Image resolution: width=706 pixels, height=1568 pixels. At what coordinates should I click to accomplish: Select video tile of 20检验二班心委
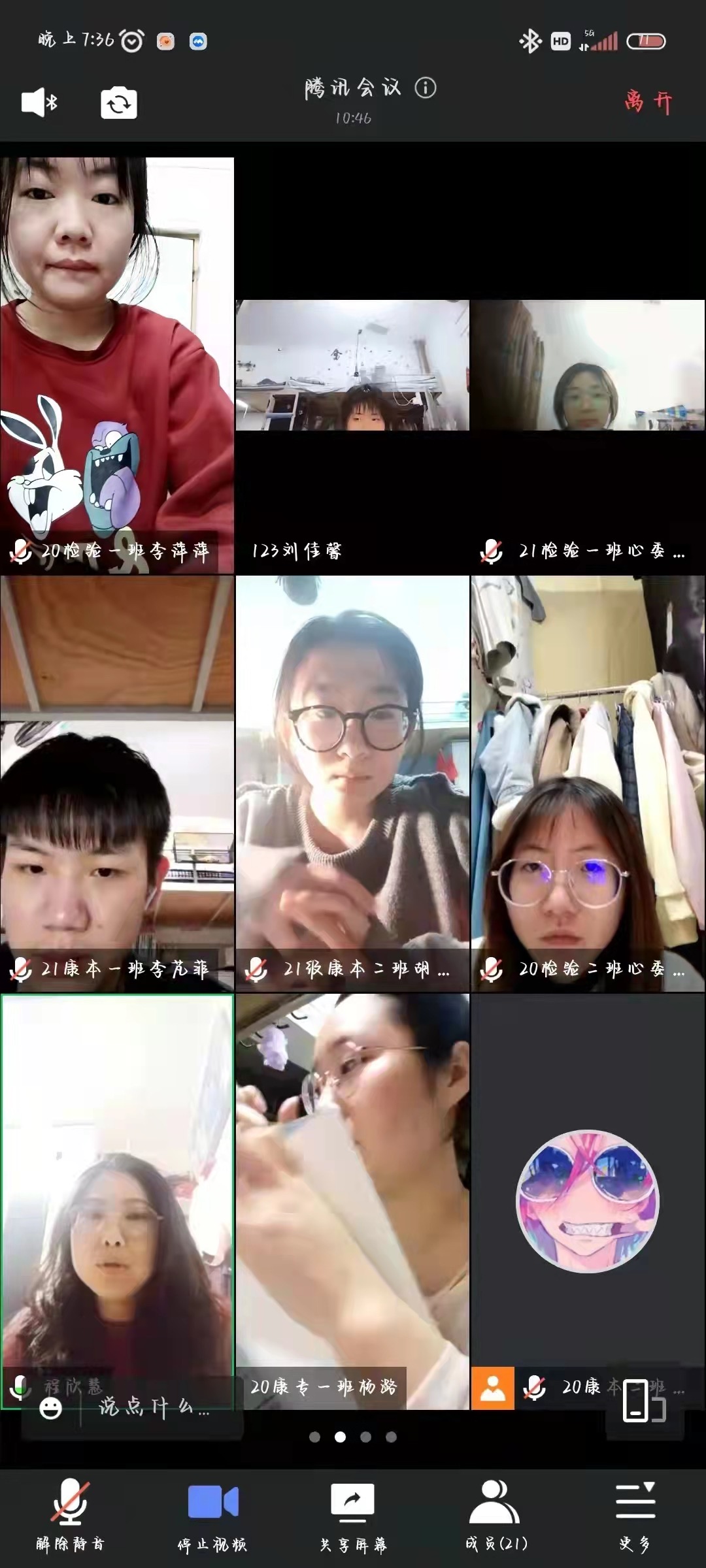coord(588,784)
